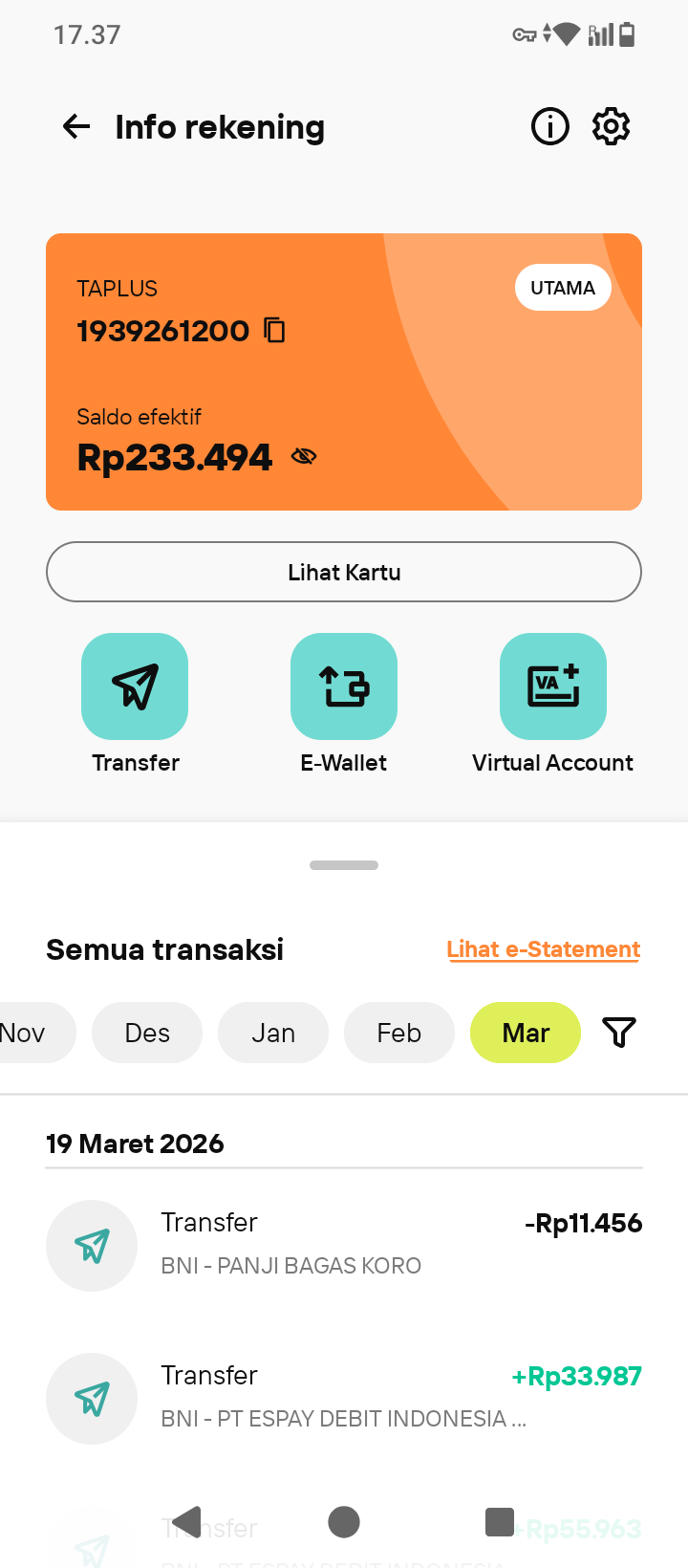Open the account information icon

pyautogui.click(x=550, y=126)
